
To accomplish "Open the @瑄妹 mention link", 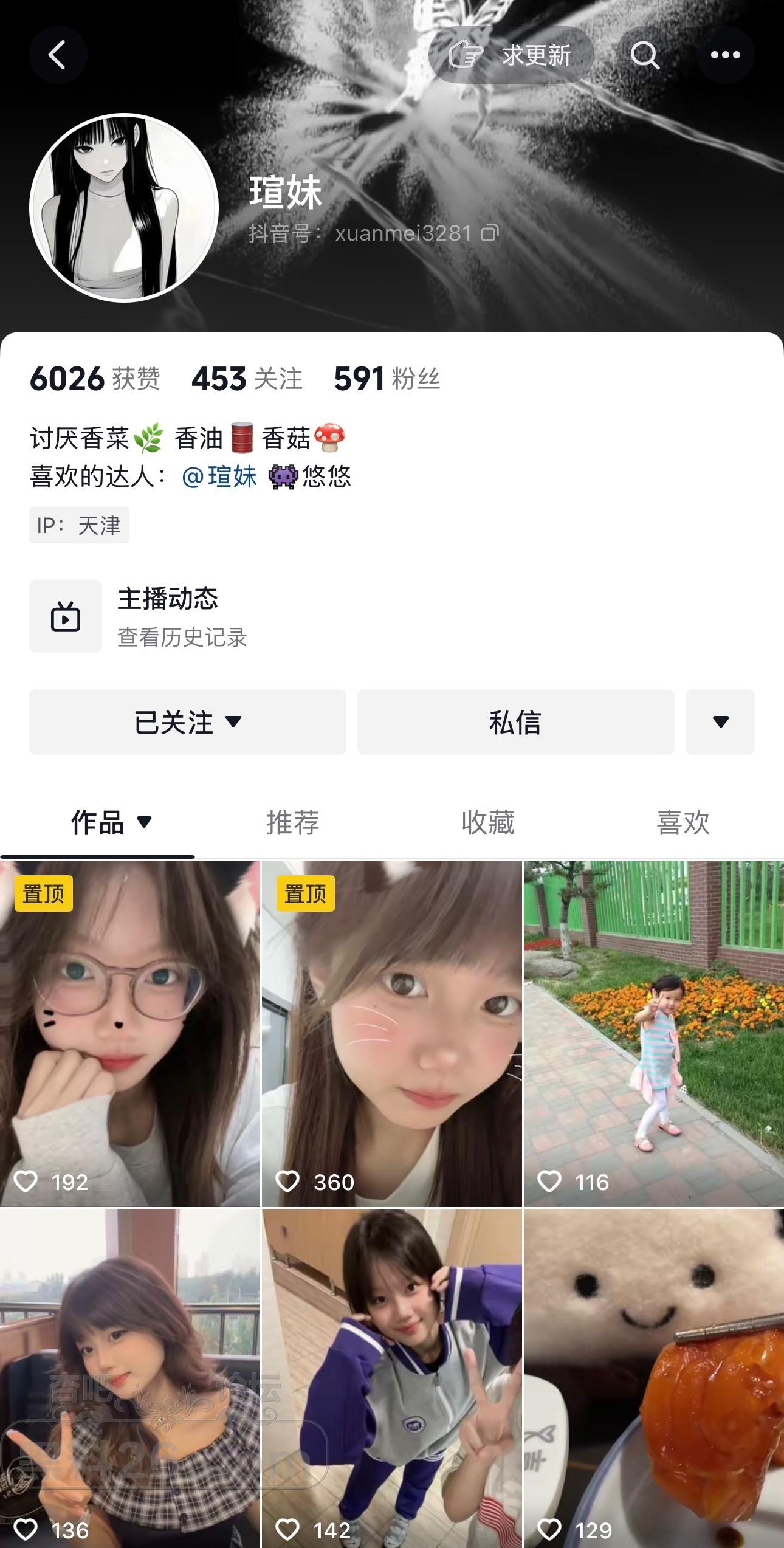I will point(219,476).
